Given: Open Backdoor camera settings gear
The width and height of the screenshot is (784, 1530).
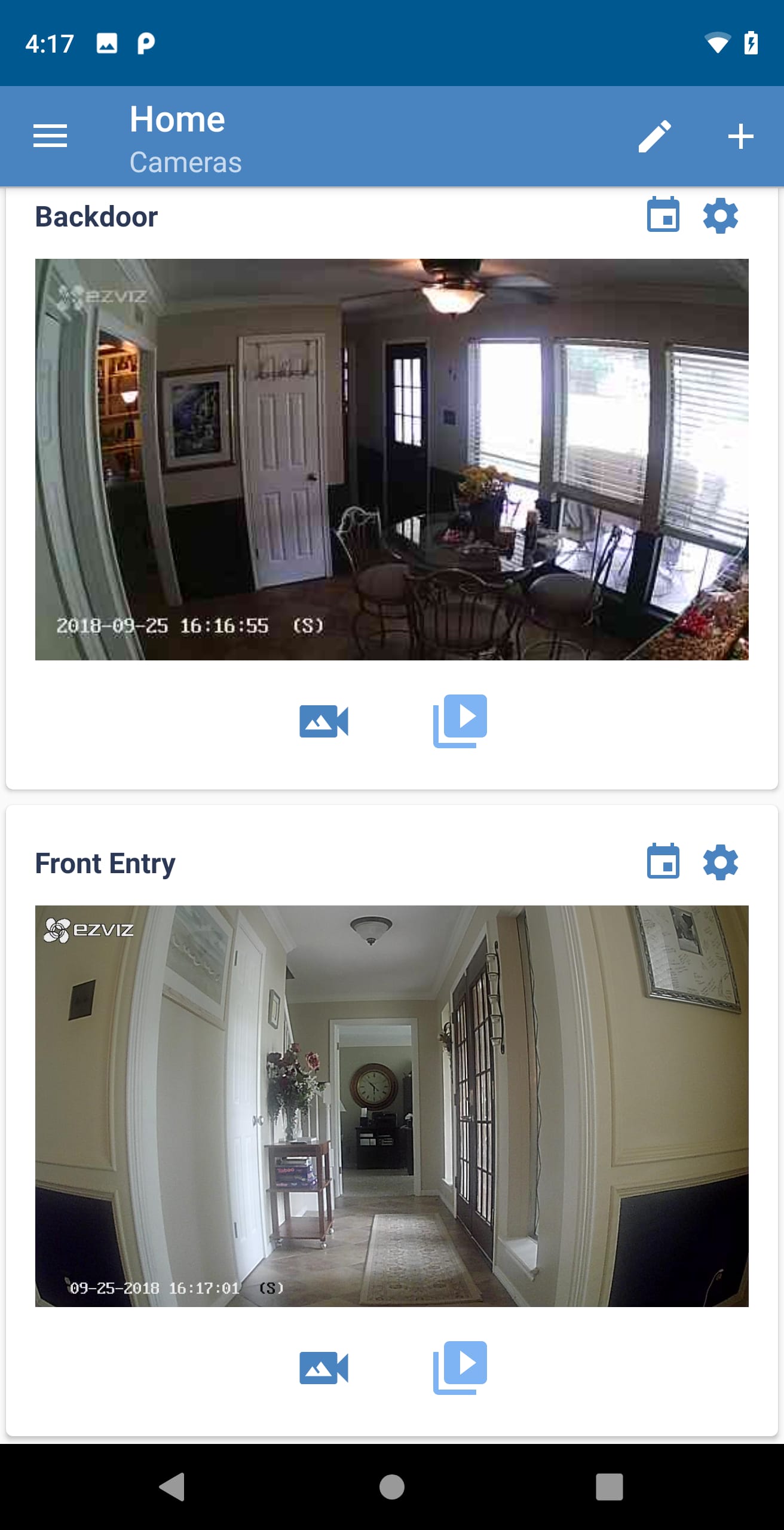Looking at the screenshot, I should pos(721,216).
